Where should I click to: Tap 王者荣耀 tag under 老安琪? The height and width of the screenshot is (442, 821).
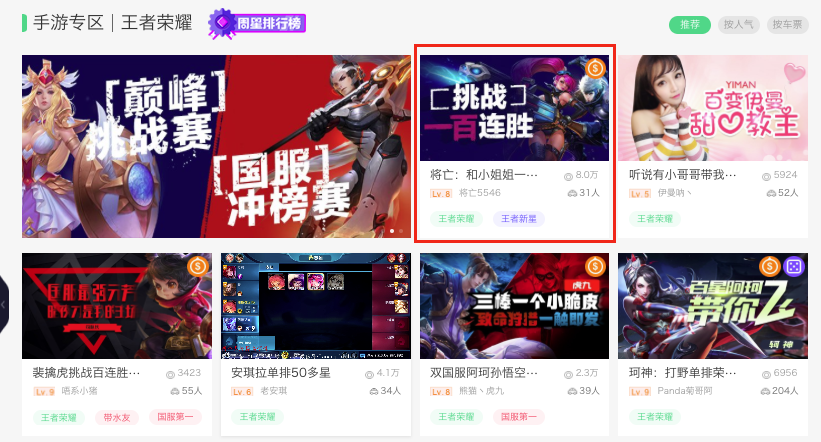[x=256, y=417]
